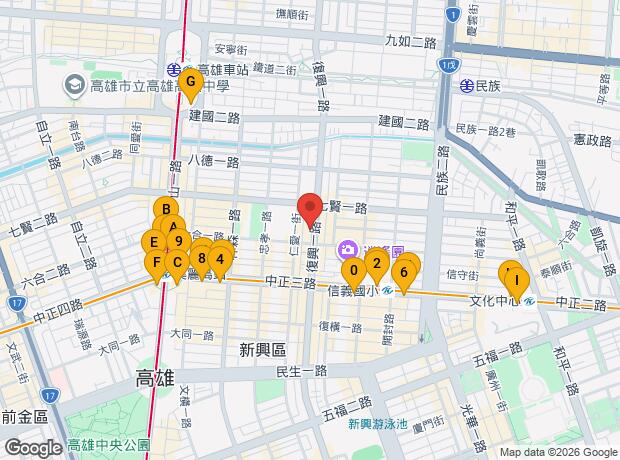This screenshot has width=620, height=460.
Task: Select the marker labeled 6
Action: click(404, 272)
